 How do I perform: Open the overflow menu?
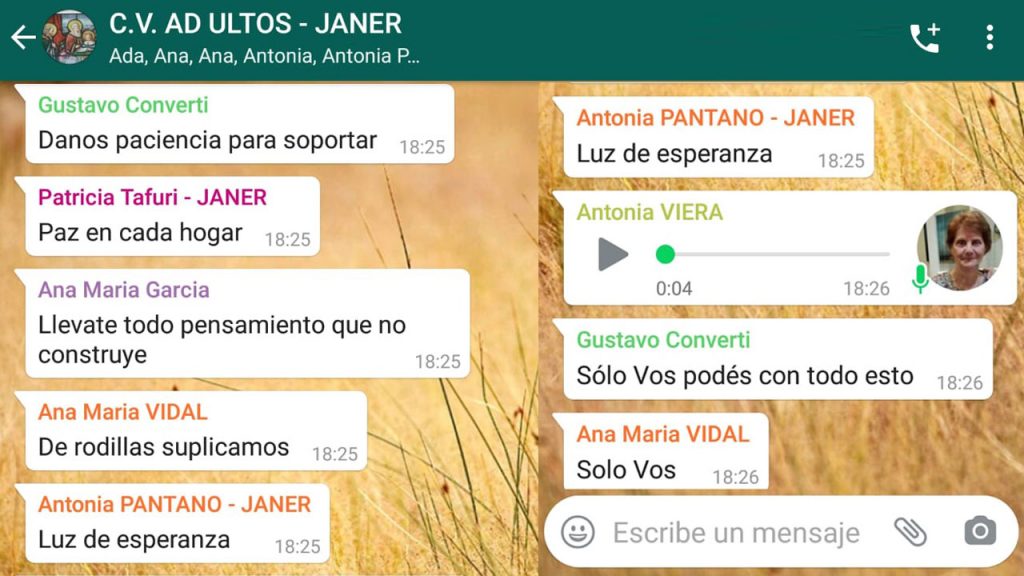click(x=989, y=38)
